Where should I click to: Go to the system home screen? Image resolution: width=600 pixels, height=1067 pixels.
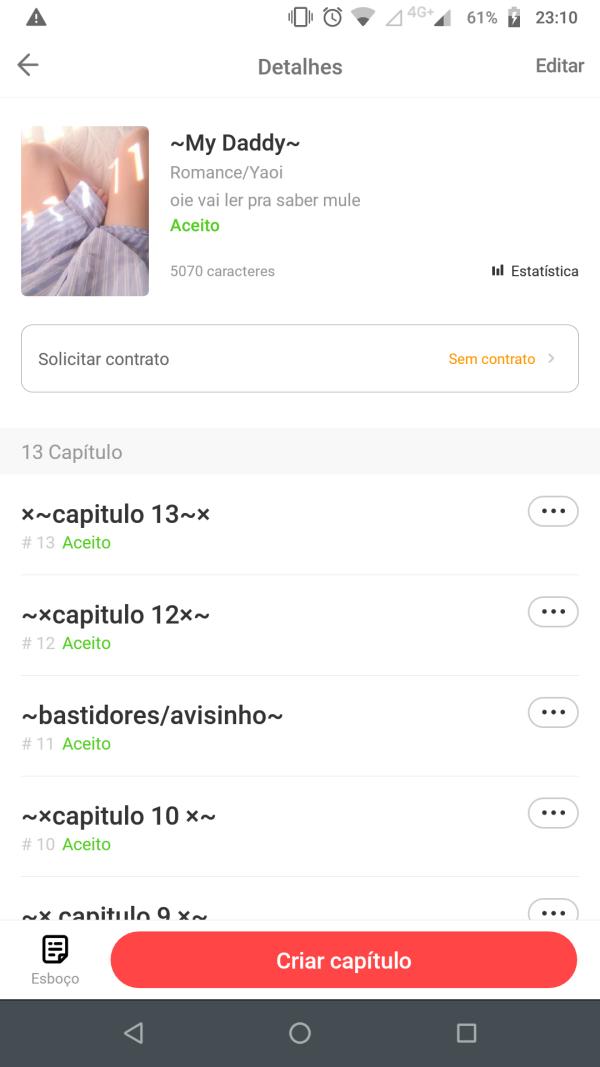(x=300, y=1033)
